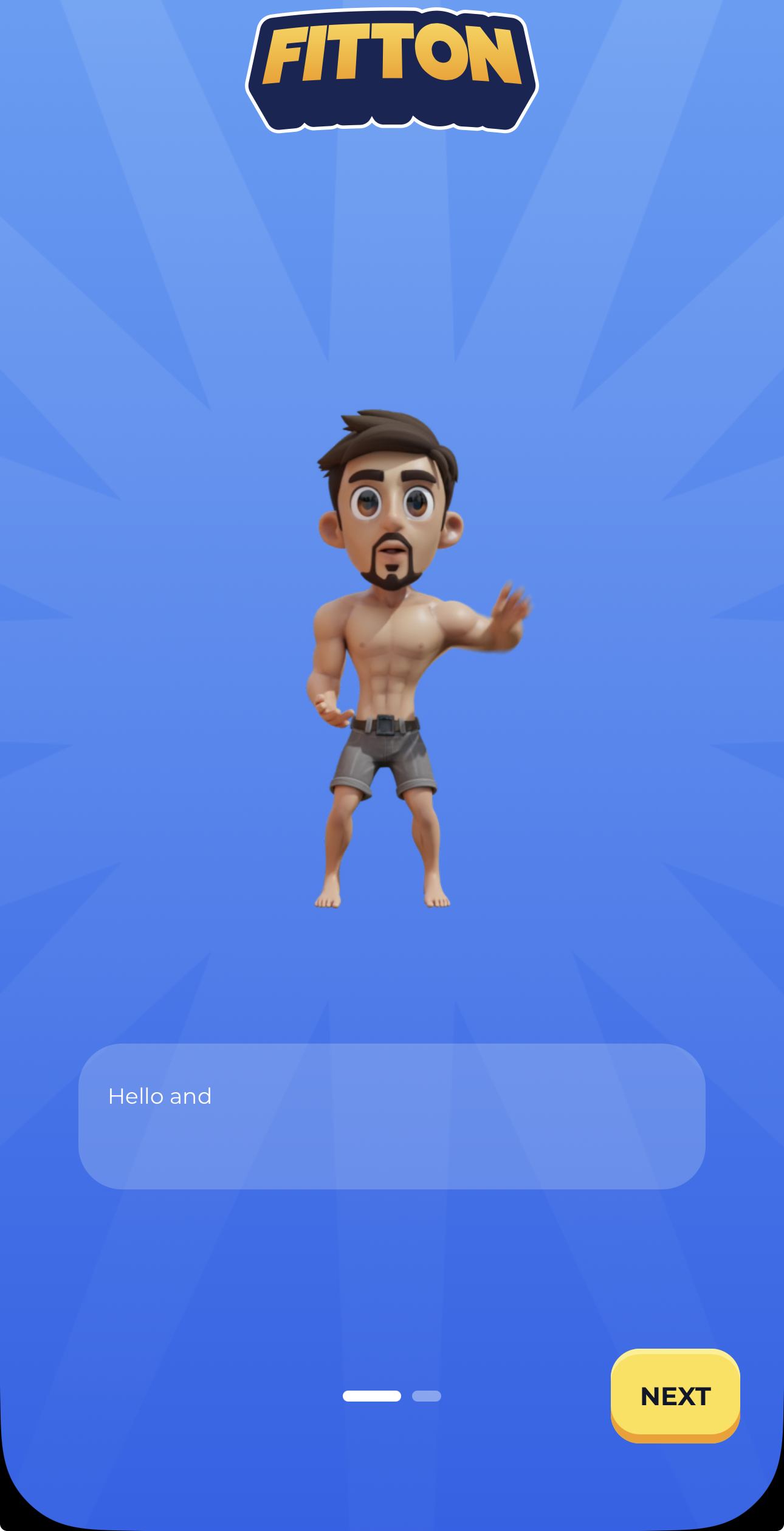Select the shirtless trainer avatar
Image resolution: width=784 pixels, height=1531 pixels.
[389, 669]
